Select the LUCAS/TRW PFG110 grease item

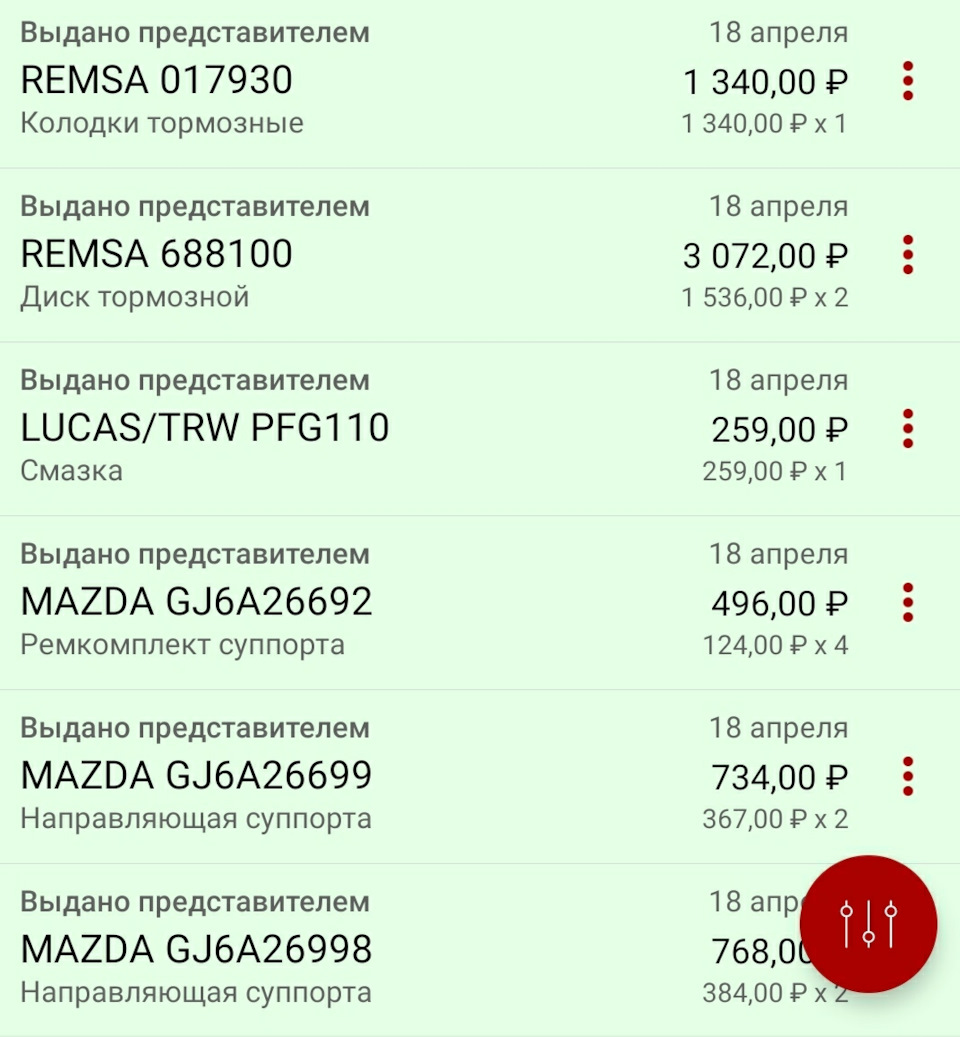(x=205, y=429)
